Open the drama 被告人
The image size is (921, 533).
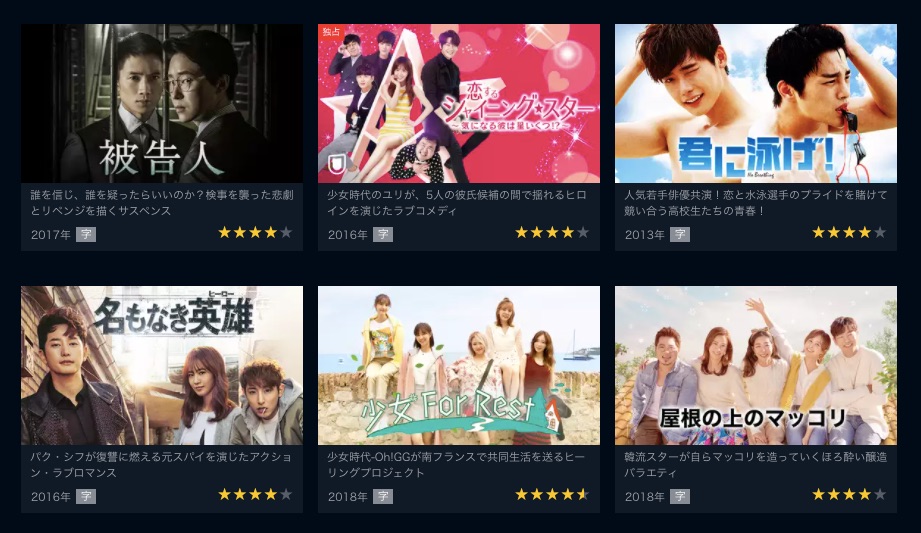[161, 103]
